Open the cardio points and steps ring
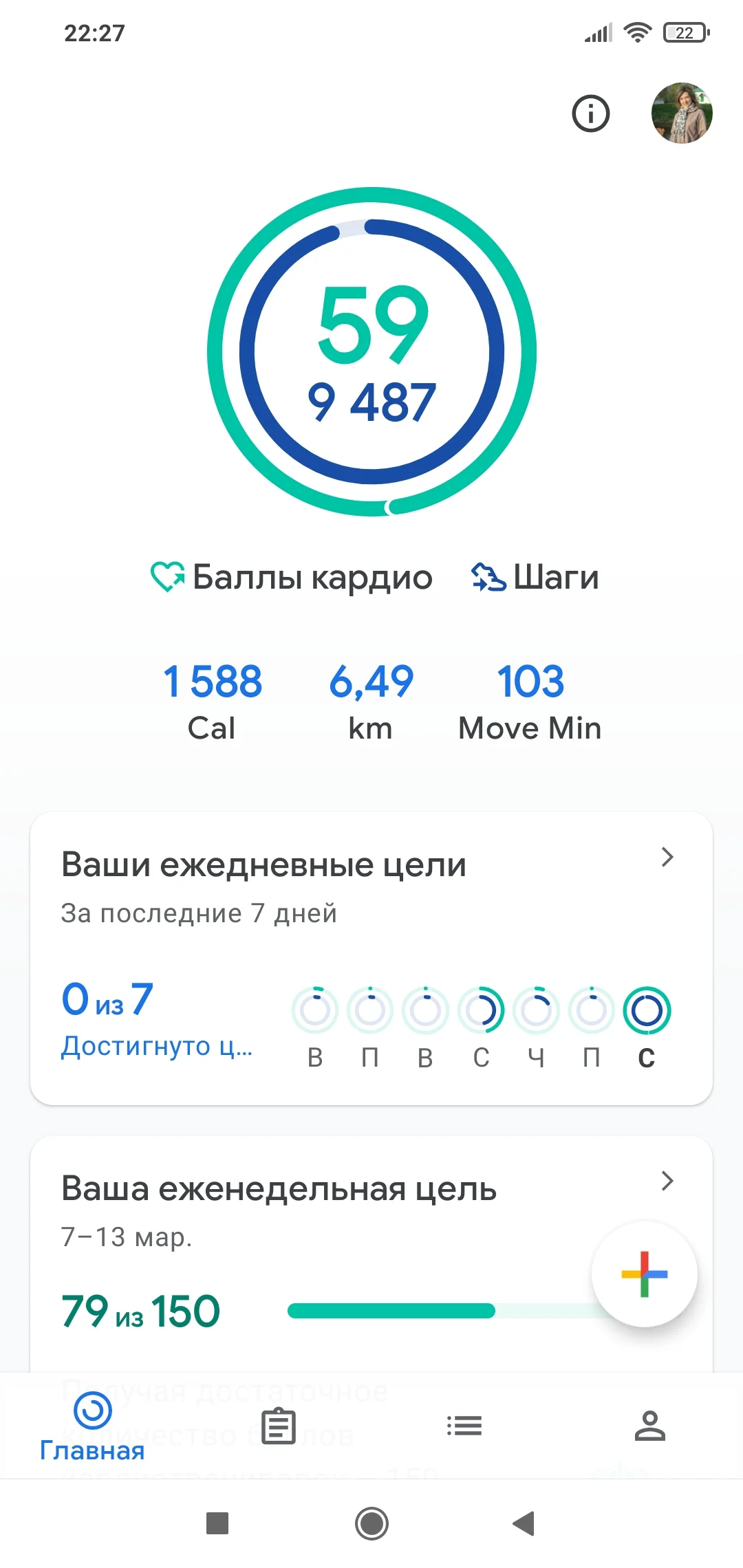743x1568 pixels. click(x=371, y=351)
